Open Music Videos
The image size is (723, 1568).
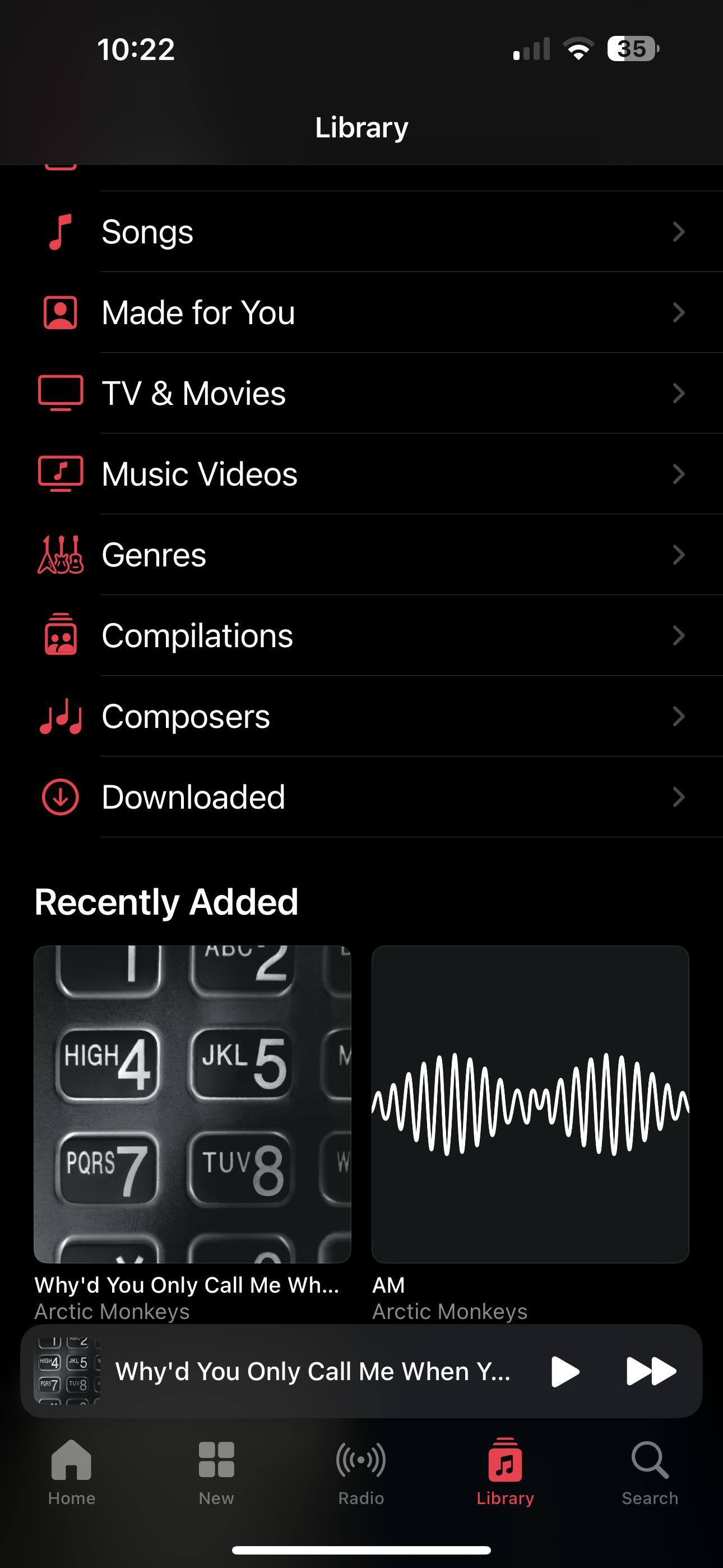coord(361,474)
